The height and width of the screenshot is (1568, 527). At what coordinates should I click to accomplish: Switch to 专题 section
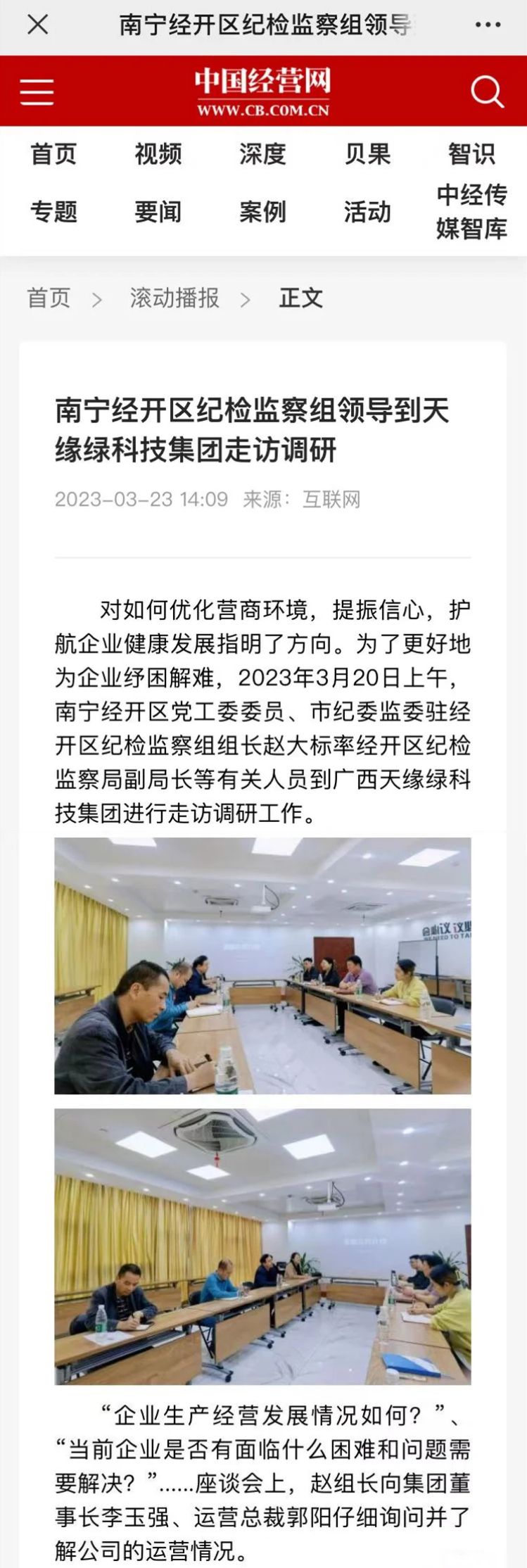coord(53,211)
